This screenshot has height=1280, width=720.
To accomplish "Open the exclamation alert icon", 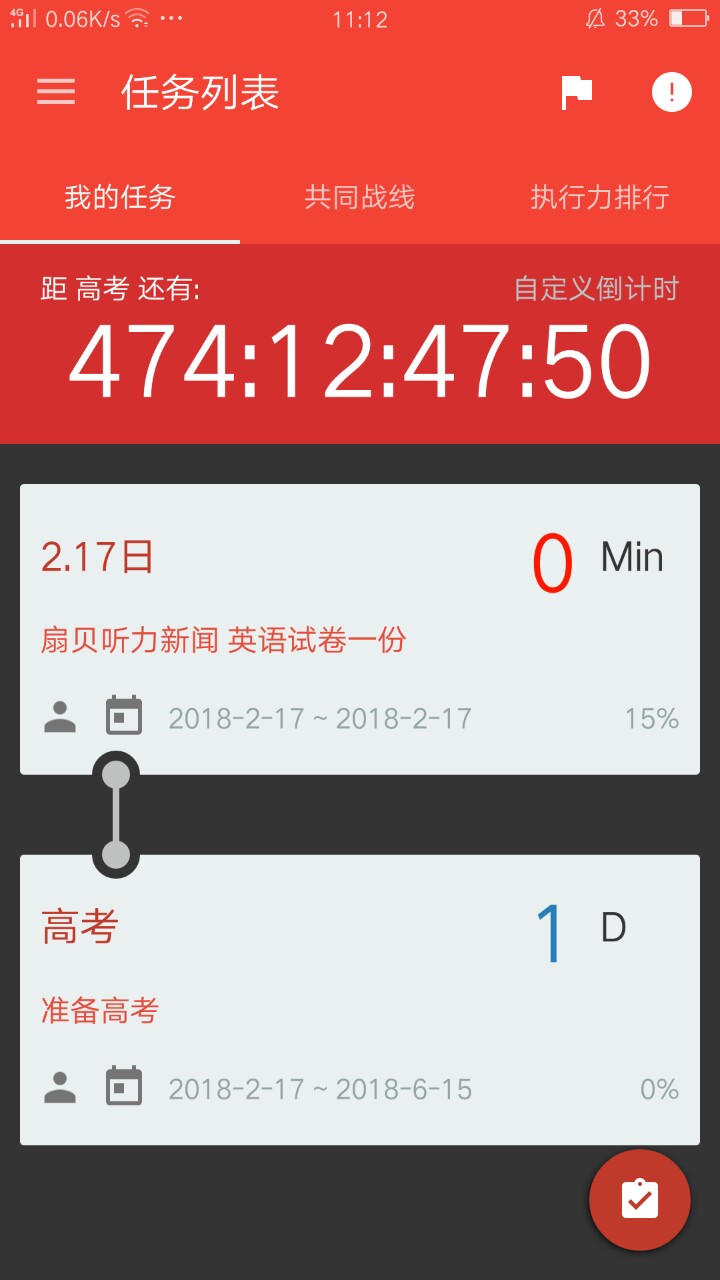I will coord(672,92).
